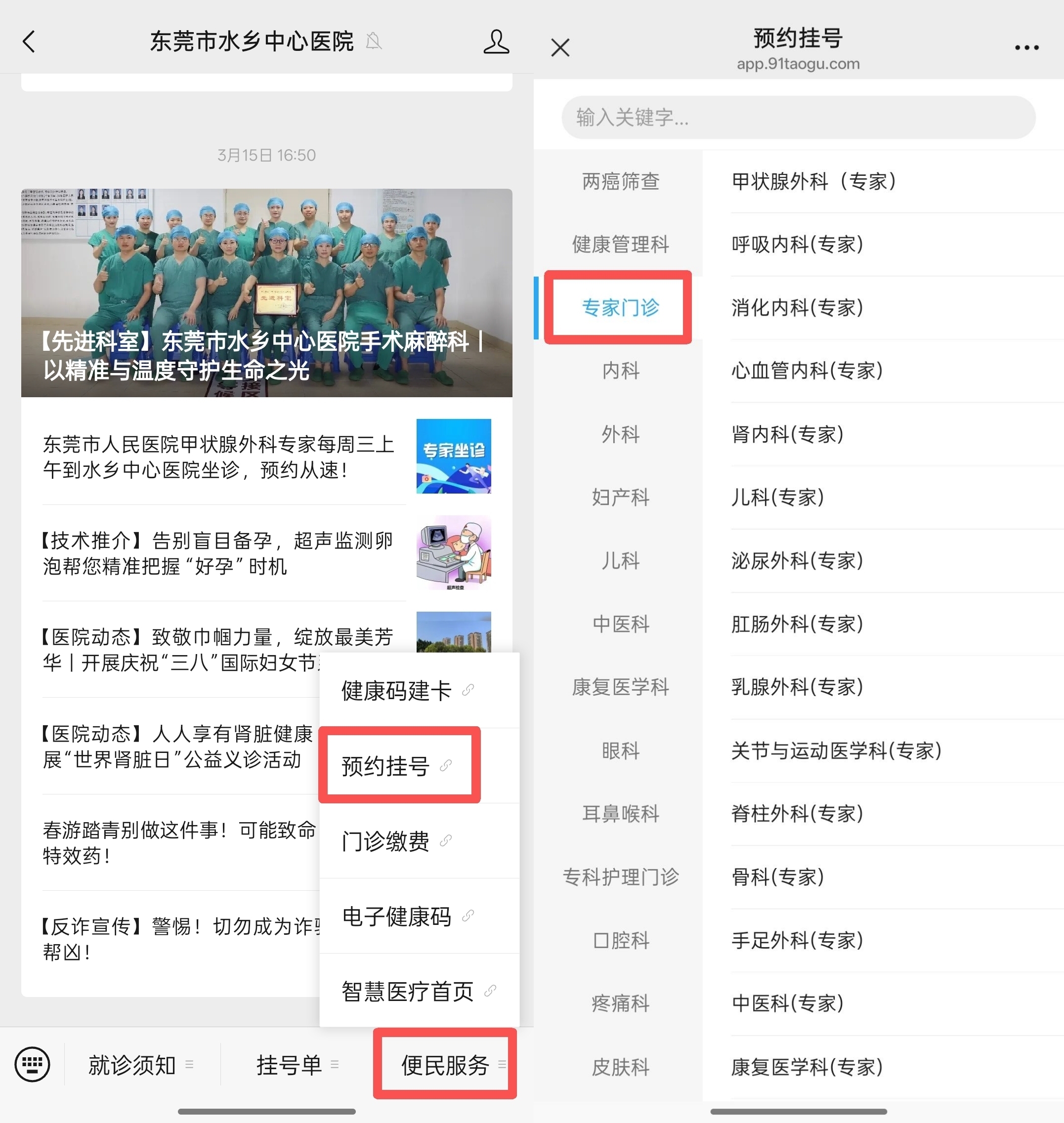The height and width of the screenshot is (1123, 1064).
Task: Open 电子健康码 from the popup menu
Action: pos(406,916)
